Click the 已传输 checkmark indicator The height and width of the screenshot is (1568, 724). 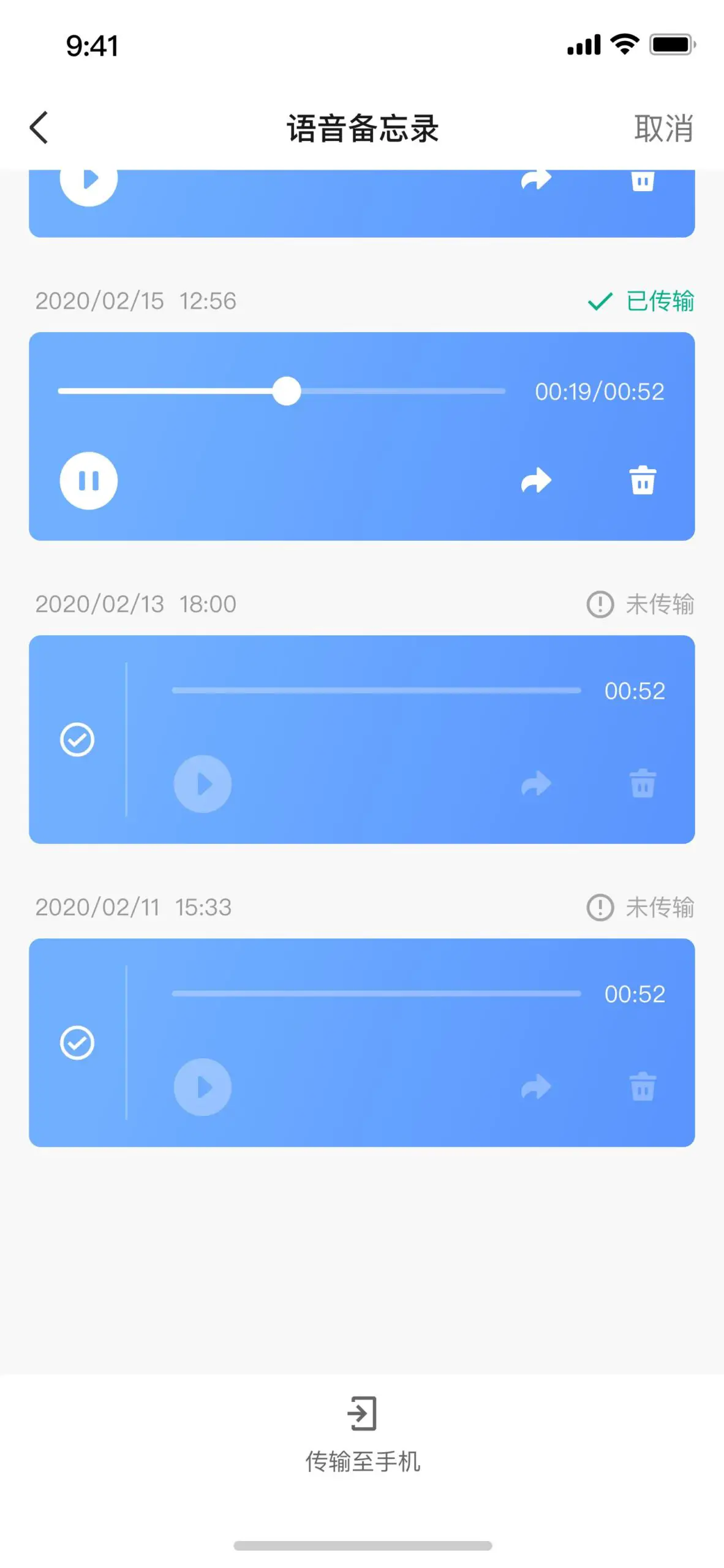599,301
